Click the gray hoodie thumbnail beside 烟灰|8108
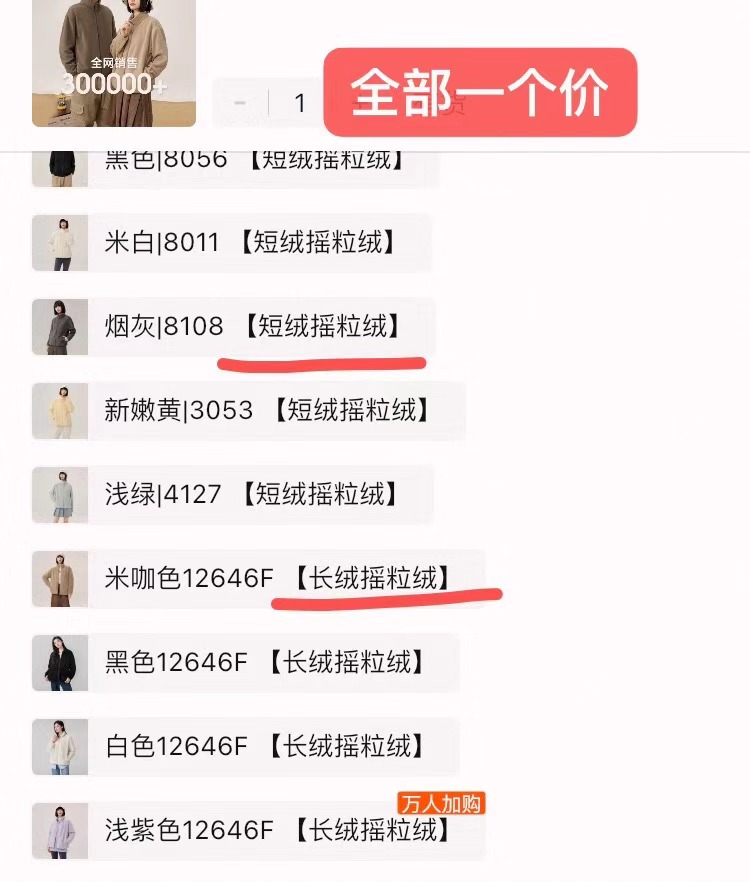Viewport: 750px width, 882px height. 62,327
